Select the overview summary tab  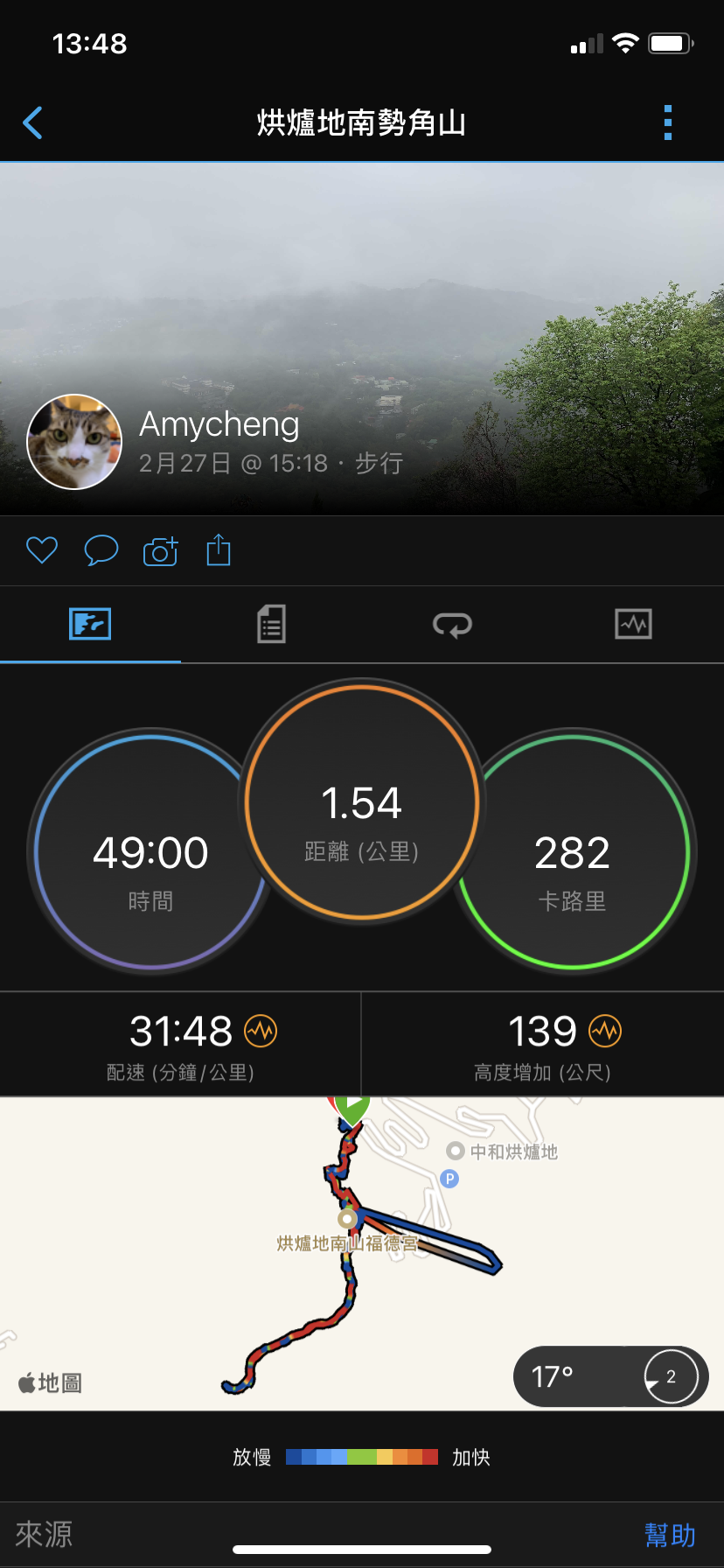click(90, 625)
